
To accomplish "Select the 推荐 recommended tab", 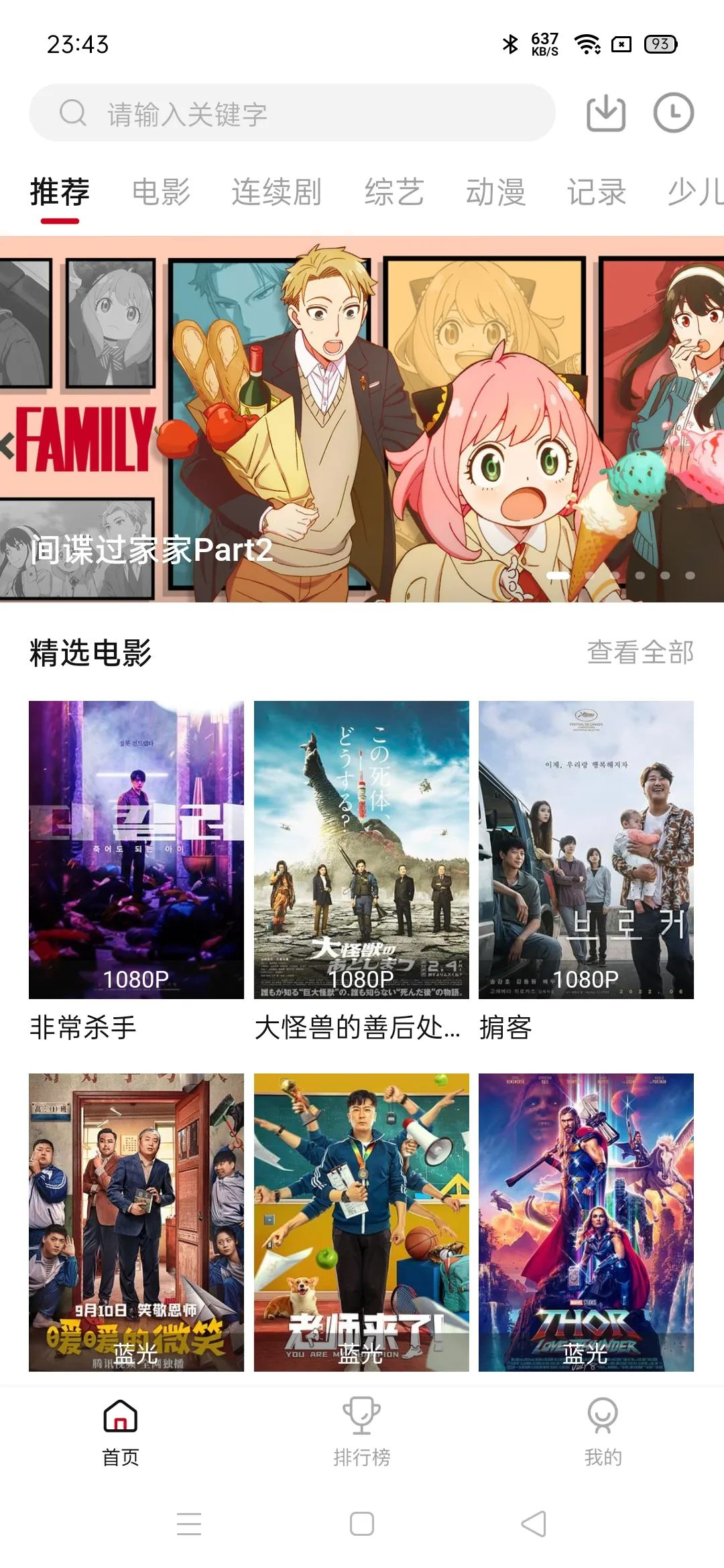I will [58, 193].
